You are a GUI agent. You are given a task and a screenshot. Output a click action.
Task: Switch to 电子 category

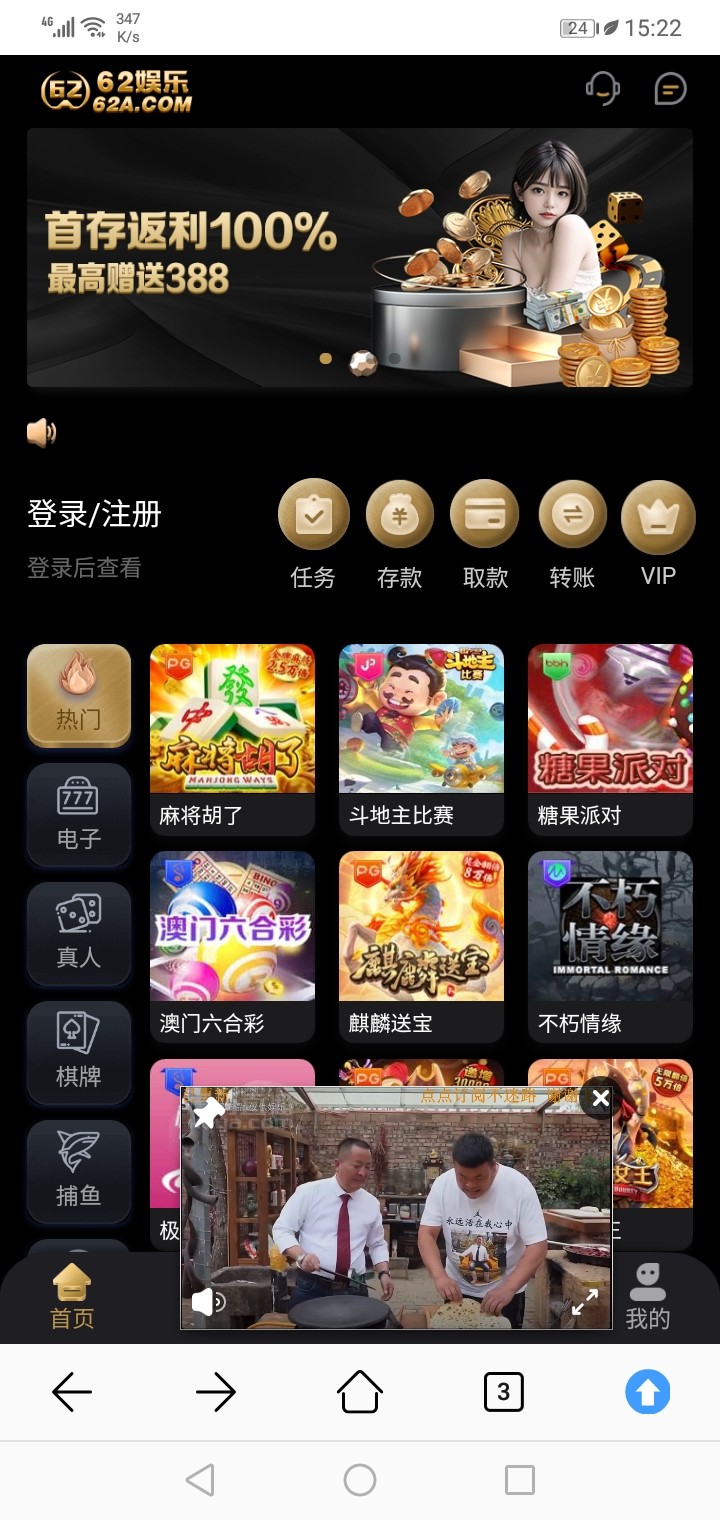[x=79, y=815]
